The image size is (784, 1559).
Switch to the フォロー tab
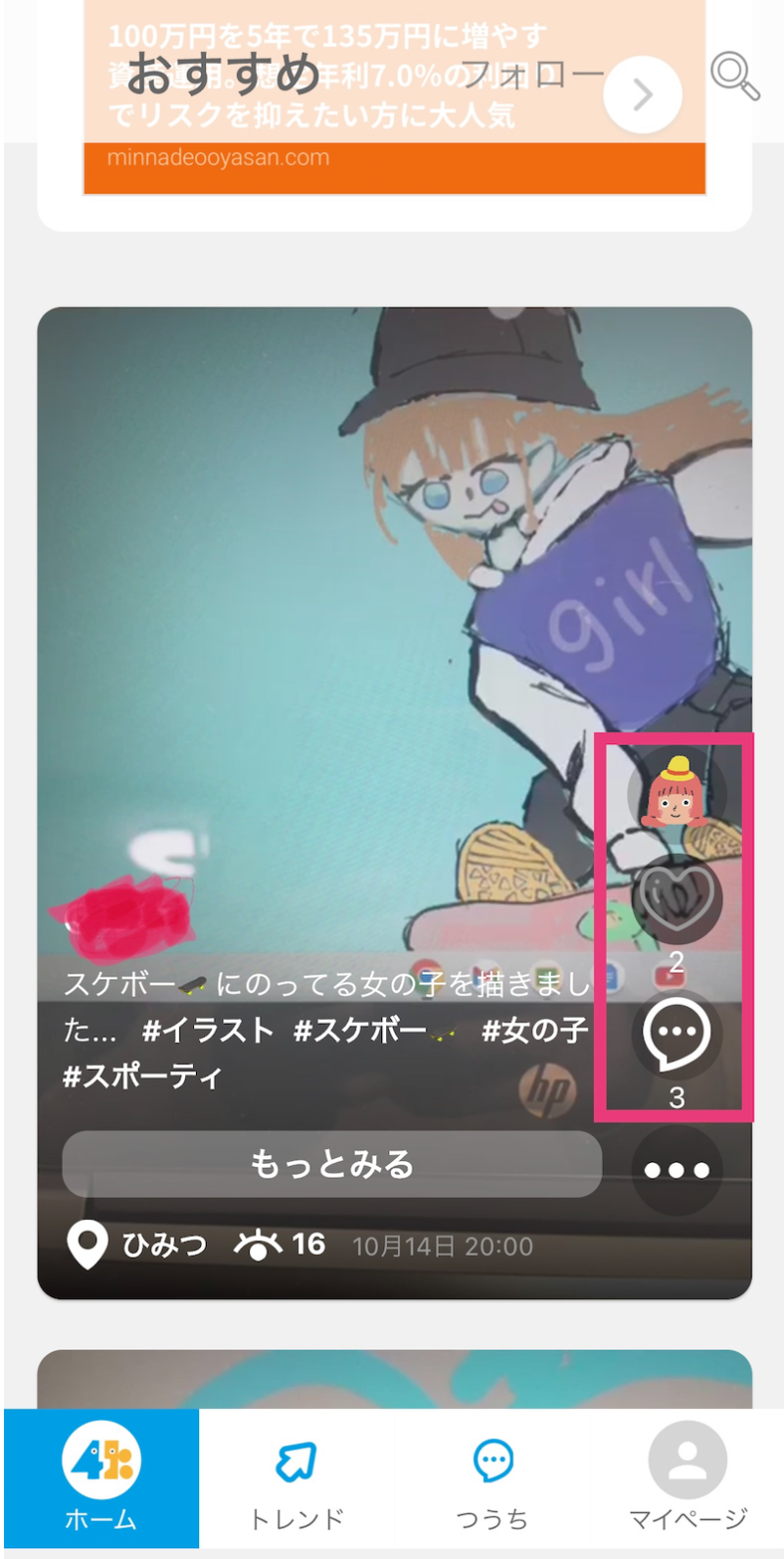click(x=532, y=75)
